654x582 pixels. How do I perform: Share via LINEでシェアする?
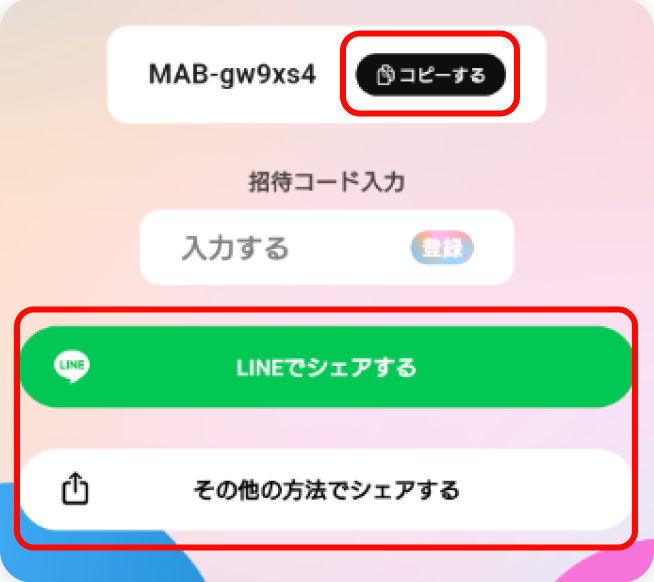click(326, 367)
